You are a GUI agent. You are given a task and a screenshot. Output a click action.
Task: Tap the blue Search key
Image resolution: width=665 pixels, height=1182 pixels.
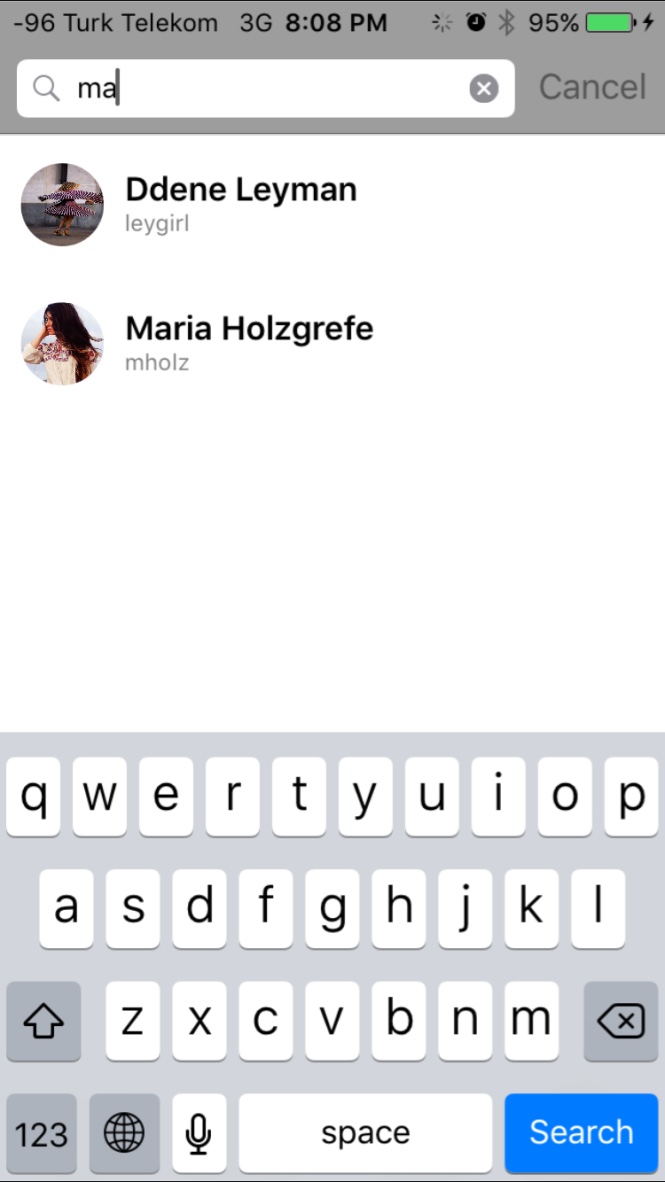coord(581,1132)
